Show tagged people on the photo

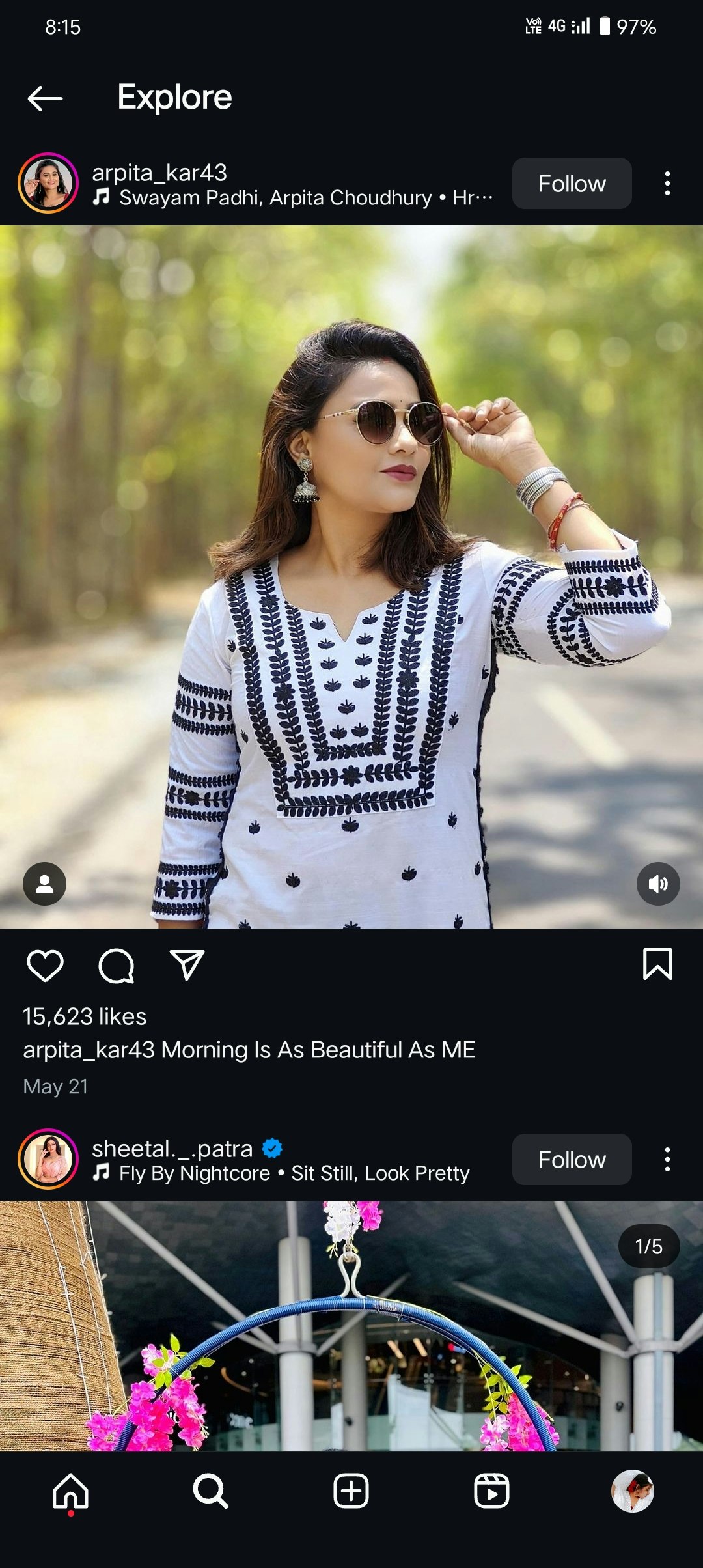(x=44, y=884)
